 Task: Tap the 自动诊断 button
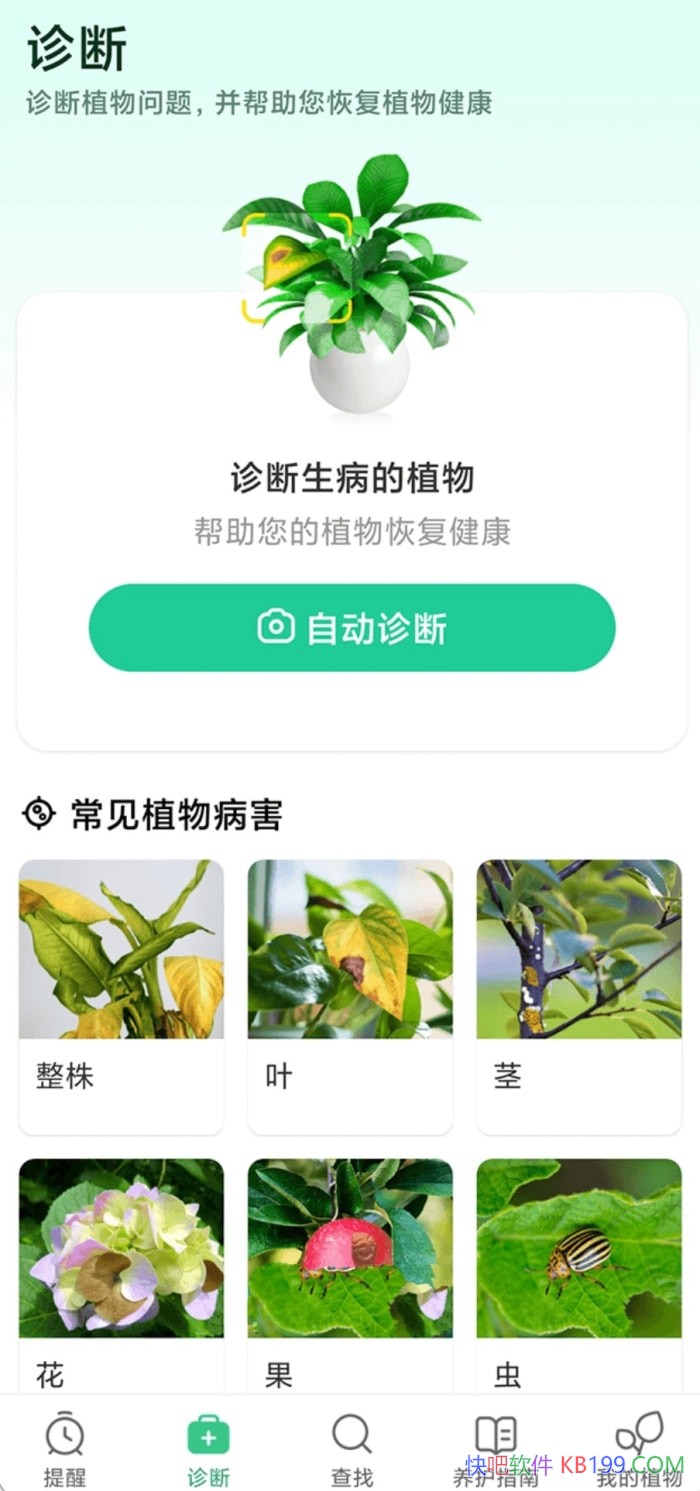[352, 628]
